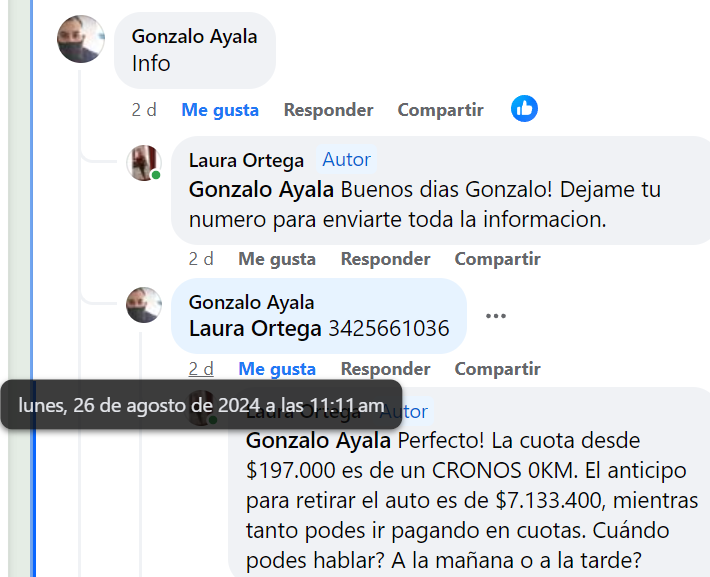Like Gonzalo Ayala's "Info" comment
This screenshot has width=710, height=577.
tap(220, 110)
